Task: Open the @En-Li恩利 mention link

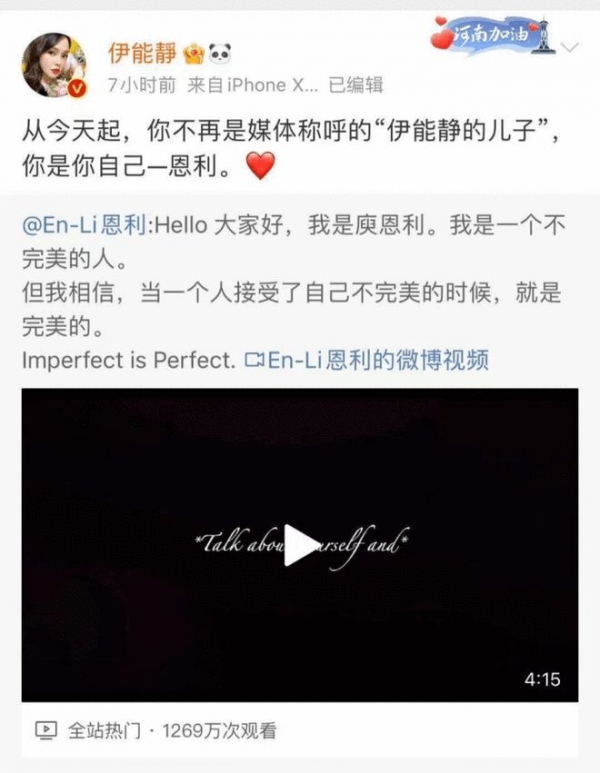Action: tap(82, 225)
